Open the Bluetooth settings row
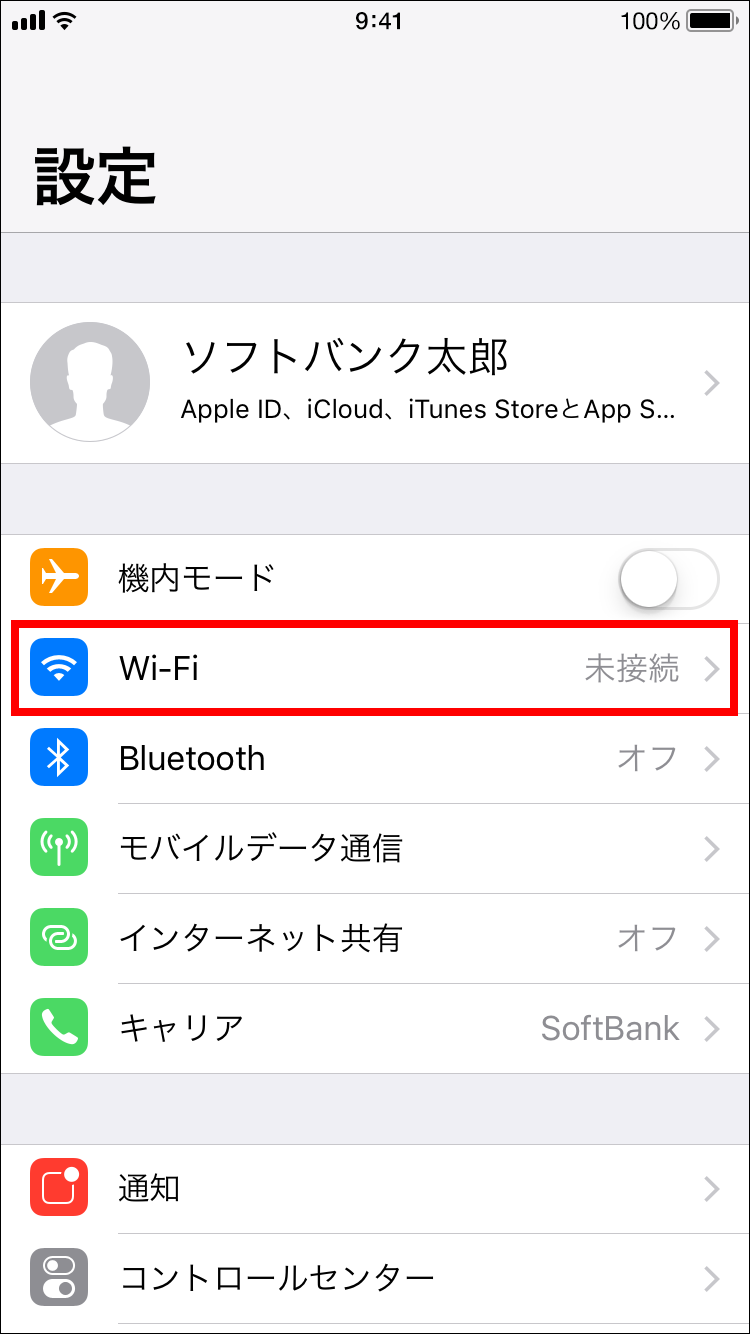750x1334 pixels. click(x=375, y=758)
